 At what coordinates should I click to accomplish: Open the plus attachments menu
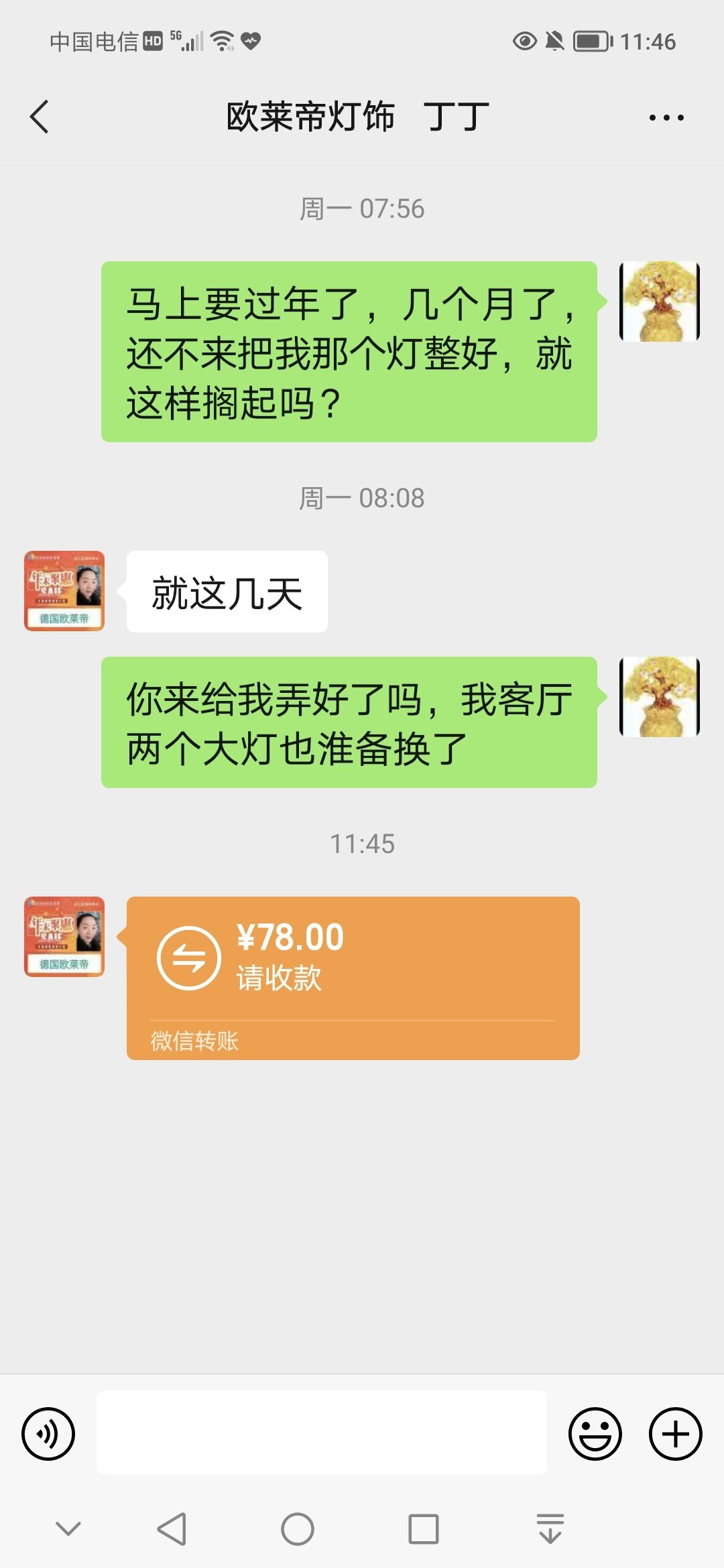pos(675,1433)
